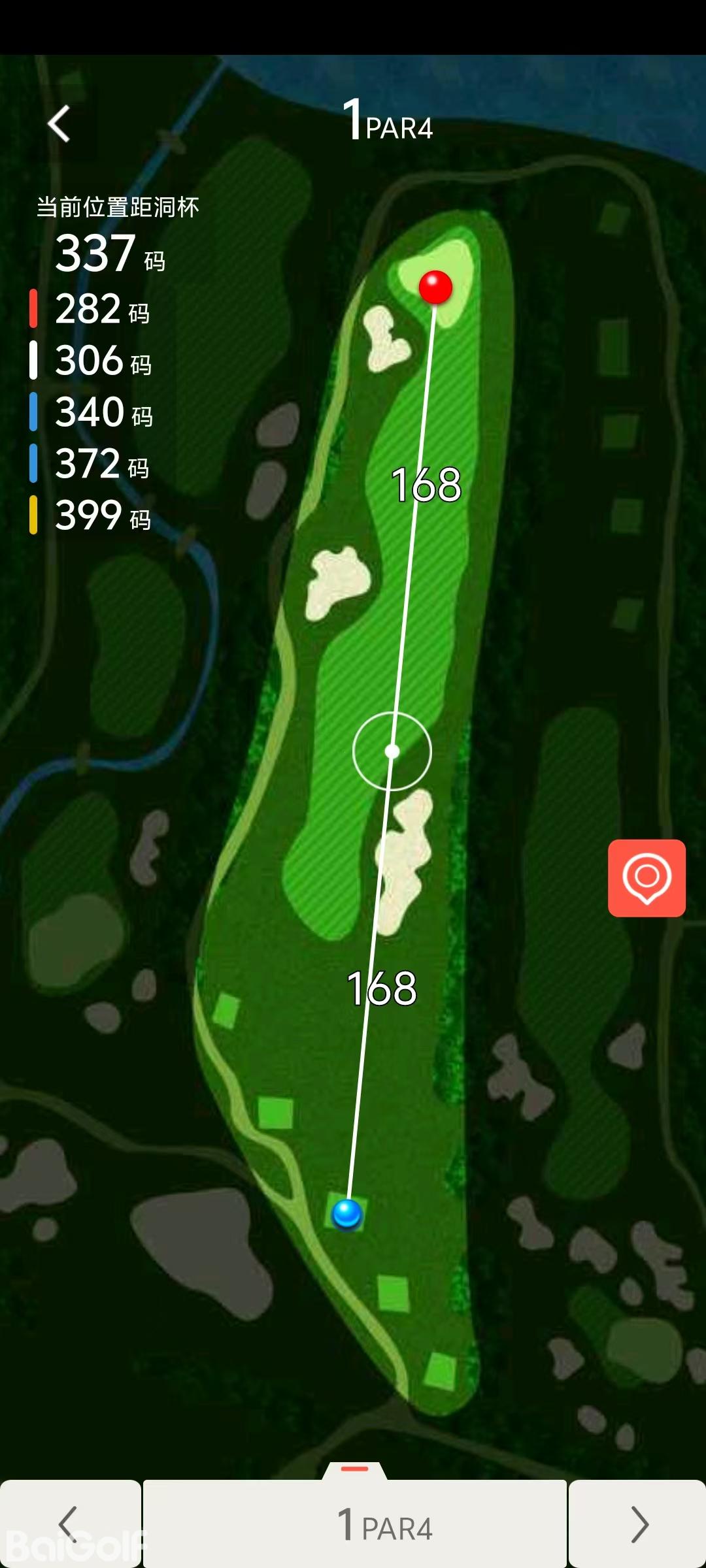The height and width of the screenshot is (1568, 706).
Task: Tap the red location pin button
Action: click(x=647, y=878)
